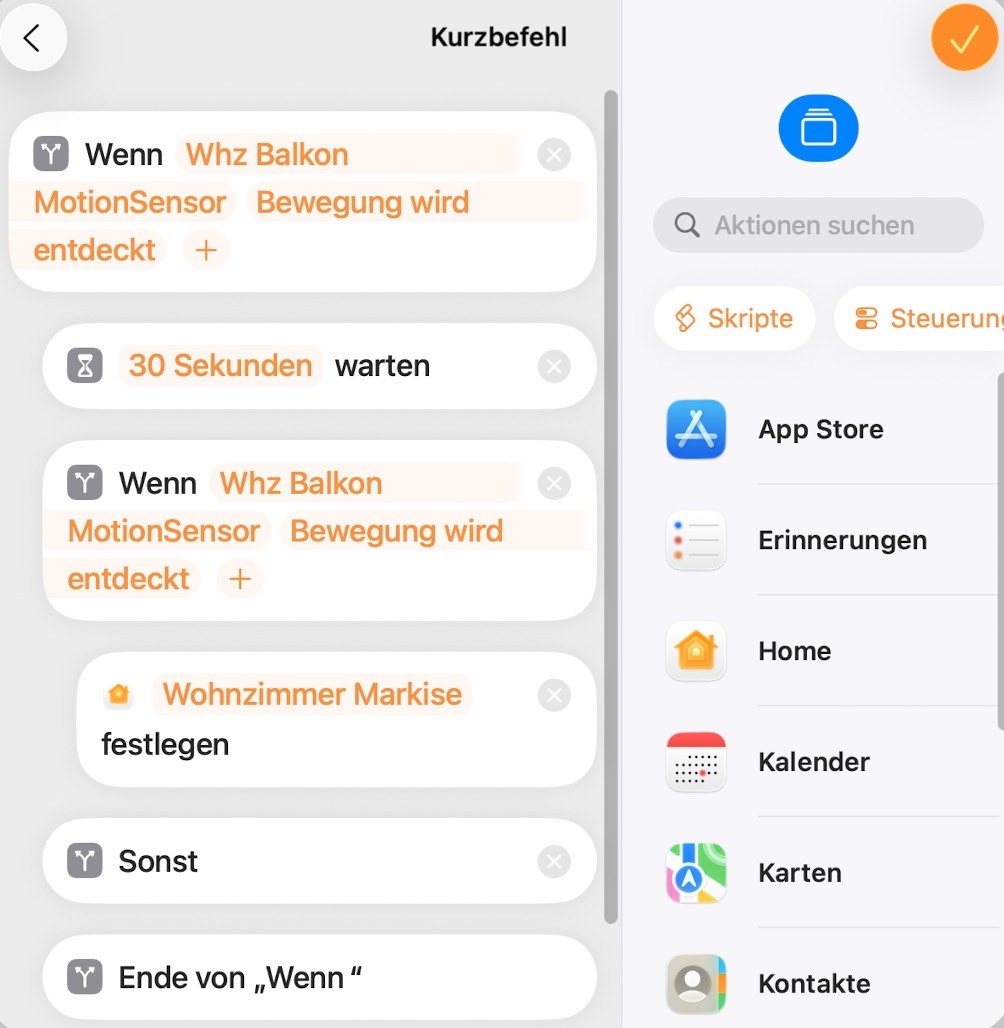This screenshot has width=1004, height=1028.
Task: Open the blue action library icon
Action: (x=818, y=128)
